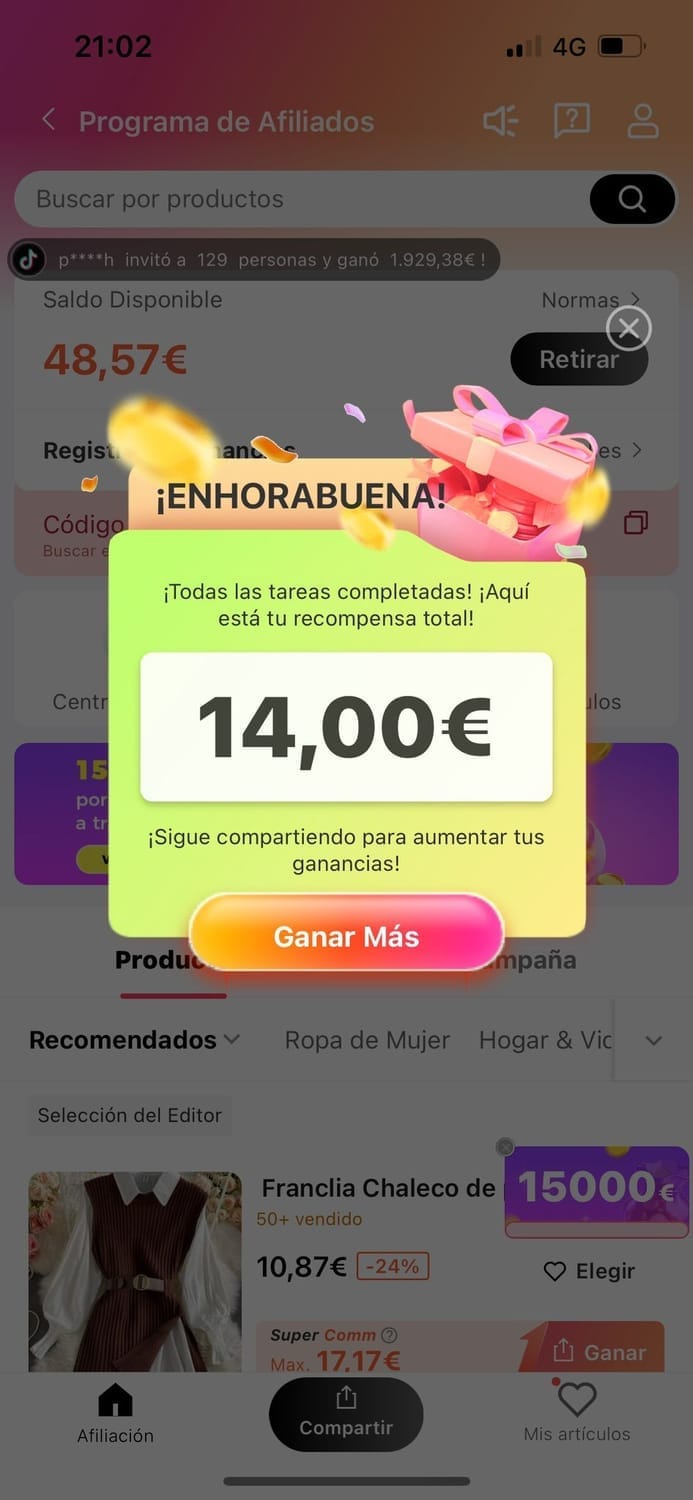This screenshot has width=693, height=1500.
Task: Switch to the Mis artículos tab
Action: [577, 1412]
